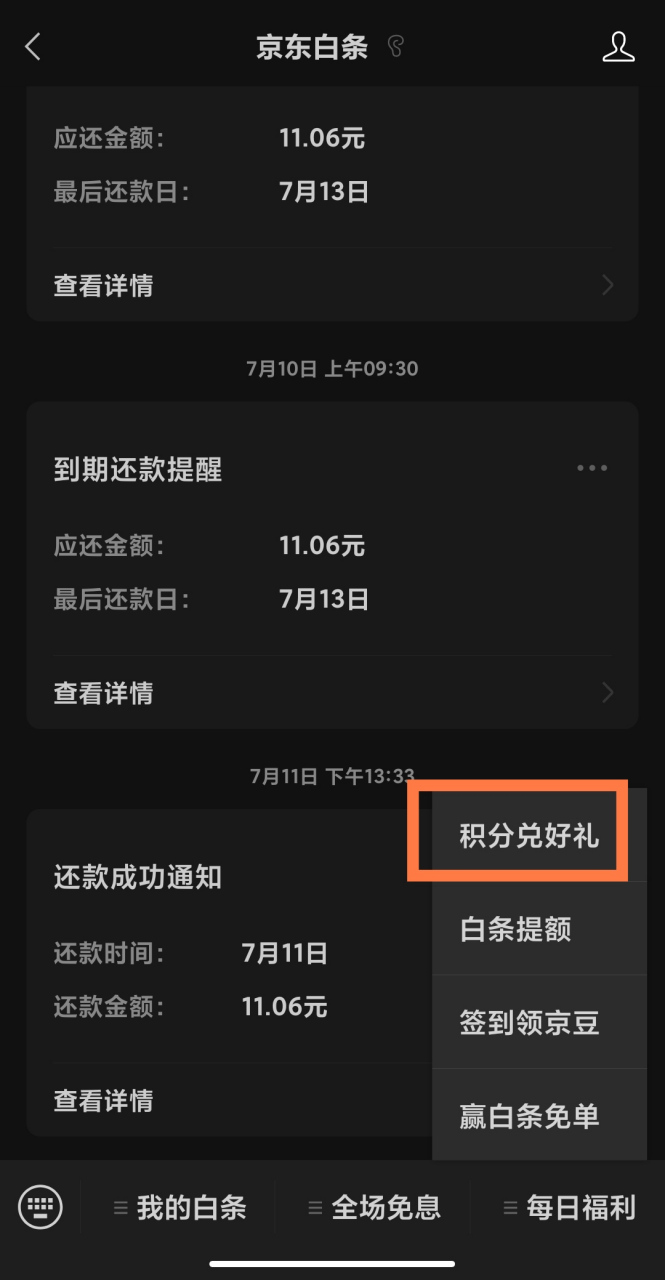Image resolution: width=665 pixels, height=1280 pixels.
Task: Open the 全场免息 bottom menu
Action: click(x=375, y=1207)
